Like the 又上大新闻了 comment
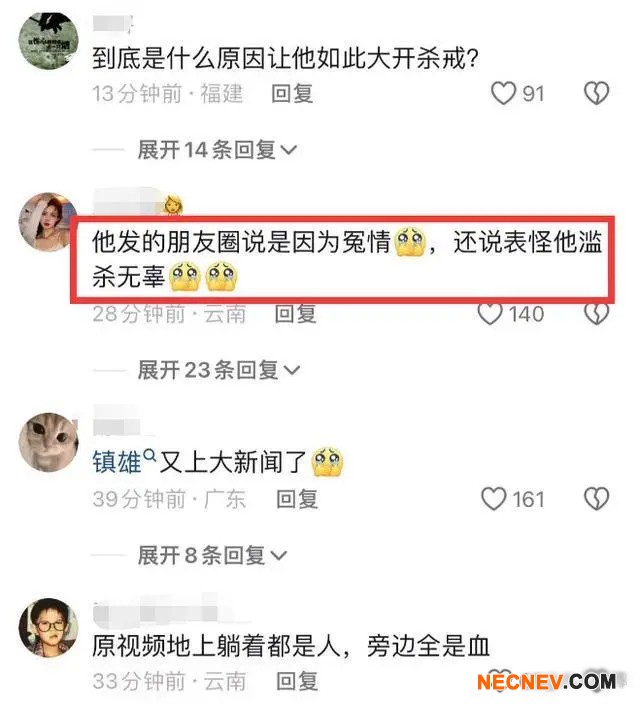The width and height of the screenshot is (640, 704). [x=494, y=498]
